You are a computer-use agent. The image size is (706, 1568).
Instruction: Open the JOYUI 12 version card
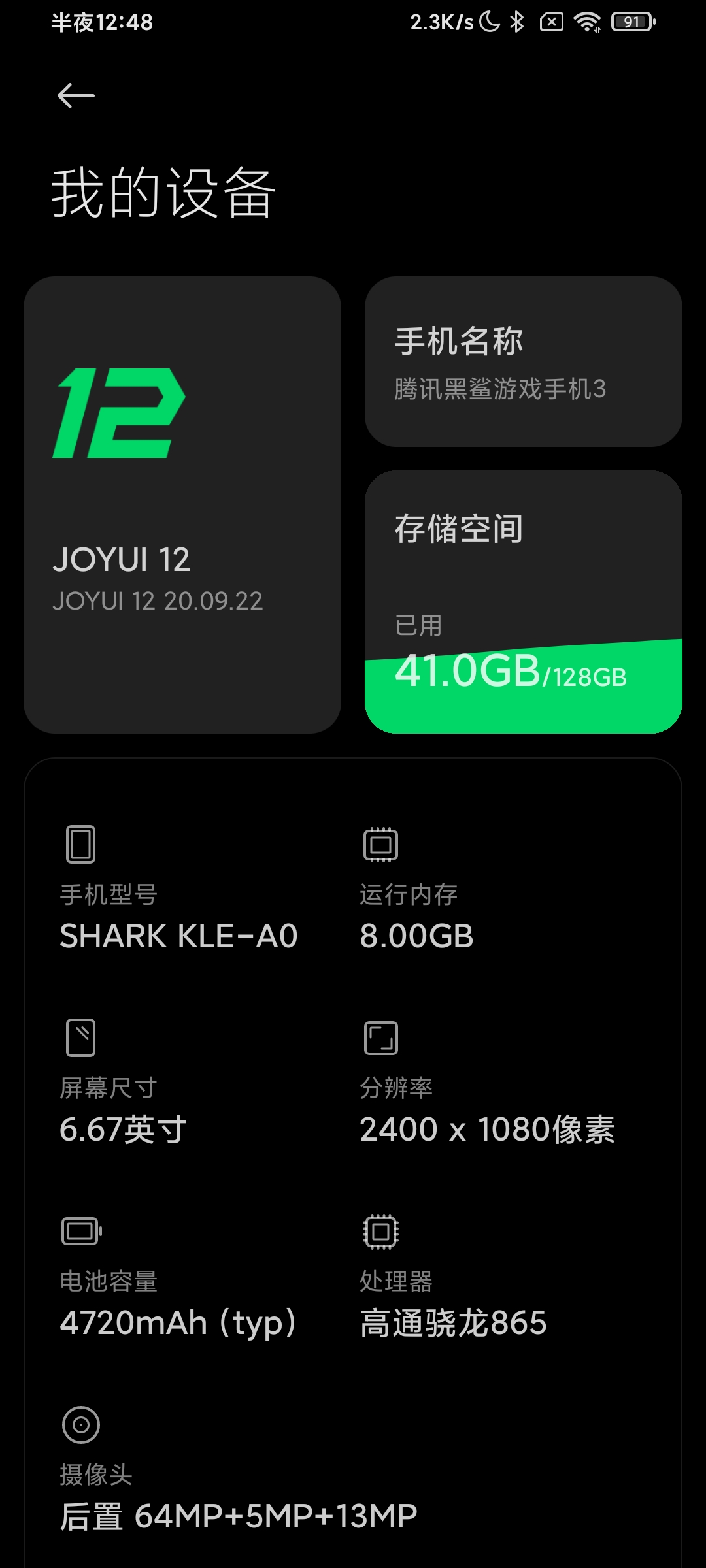[x=182, y=504]
